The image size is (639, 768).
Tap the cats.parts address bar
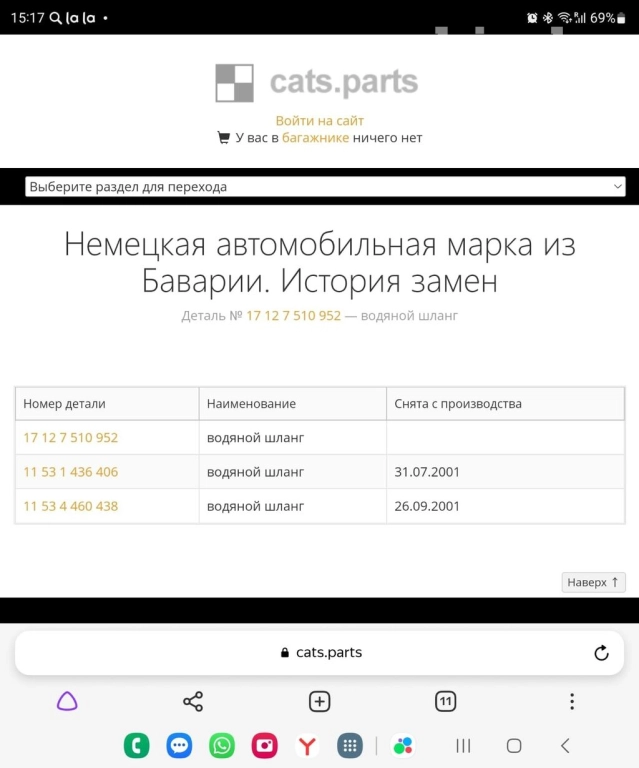tap(319, 653)
